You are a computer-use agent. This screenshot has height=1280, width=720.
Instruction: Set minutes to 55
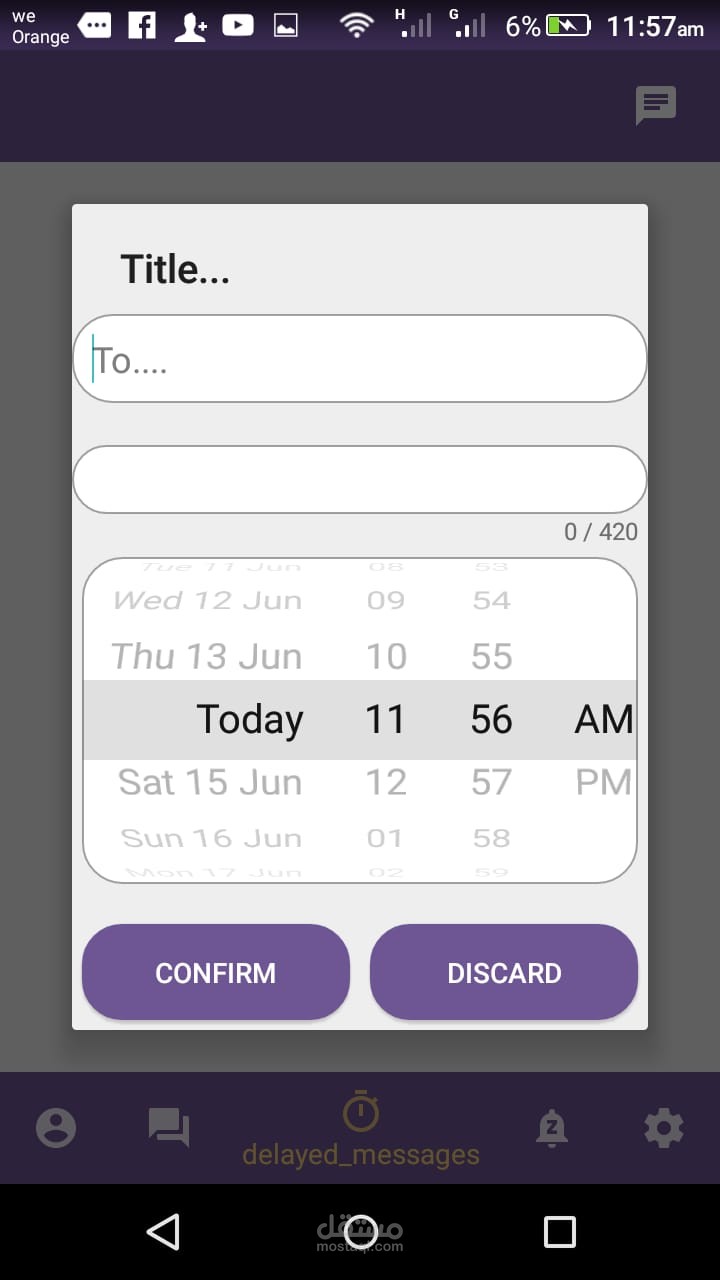tap(492, 656)
